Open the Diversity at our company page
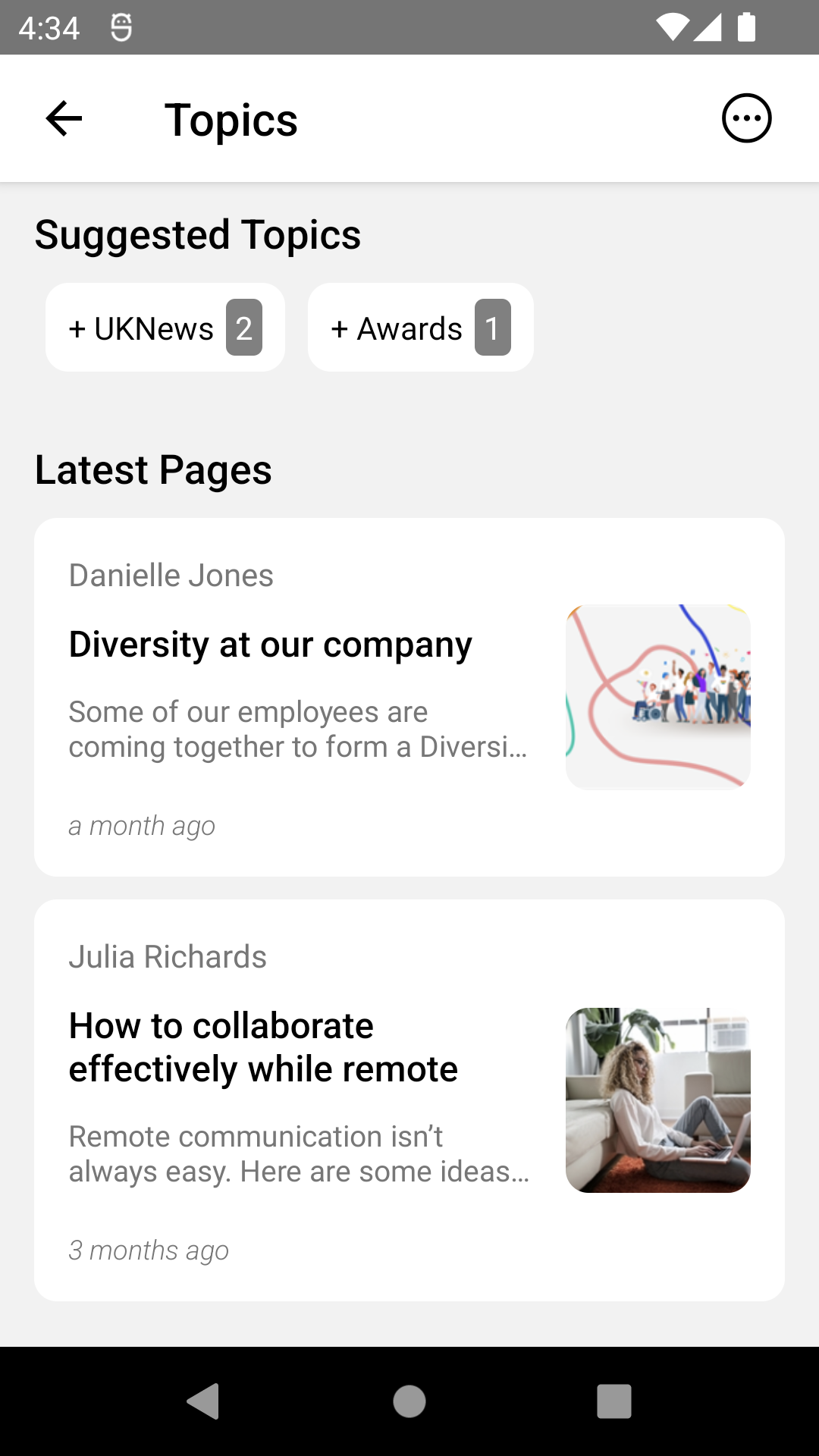 point(409,697)
